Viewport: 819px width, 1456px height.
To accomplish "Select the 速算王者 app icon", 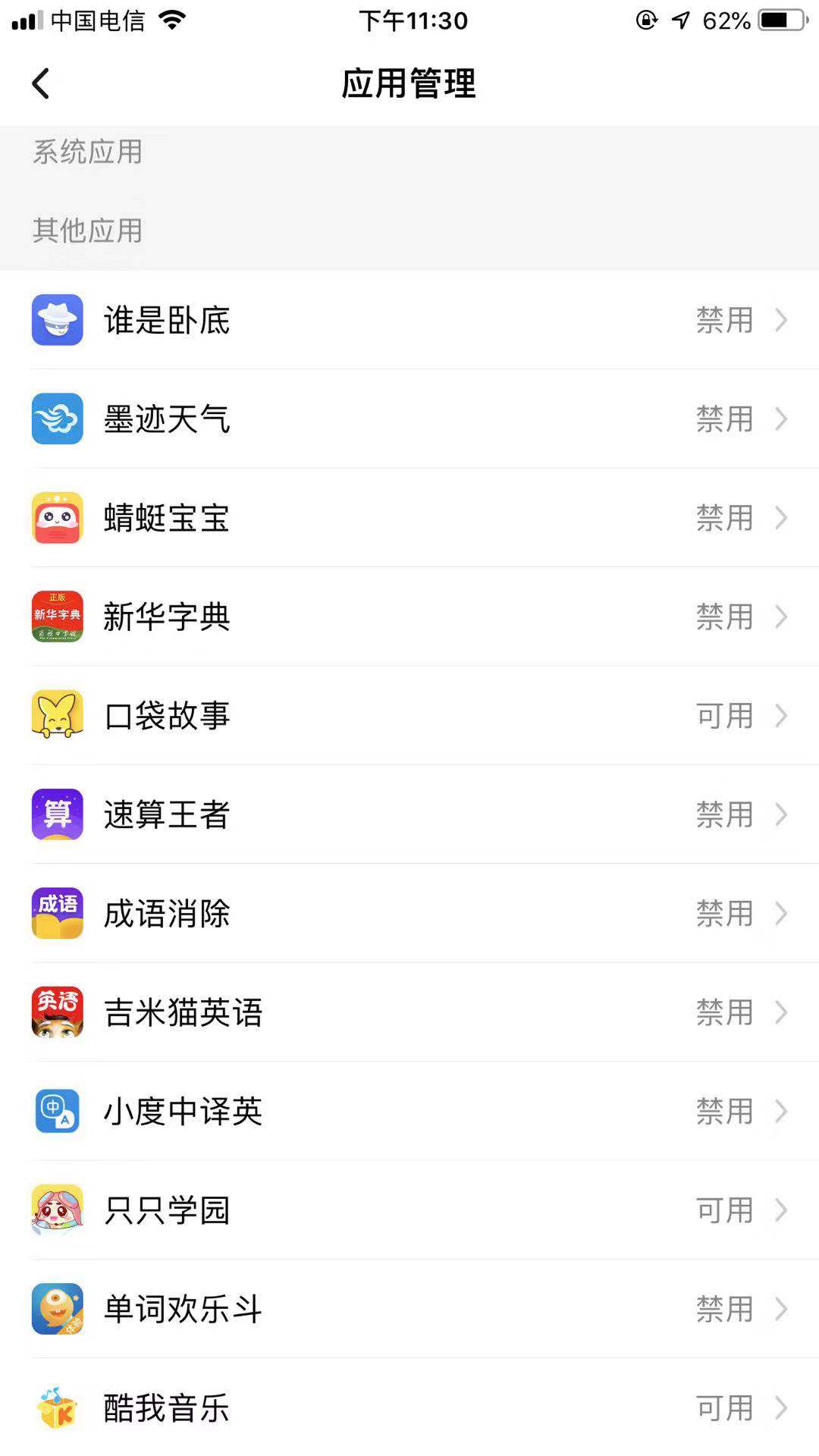I will tap(57, 815).
